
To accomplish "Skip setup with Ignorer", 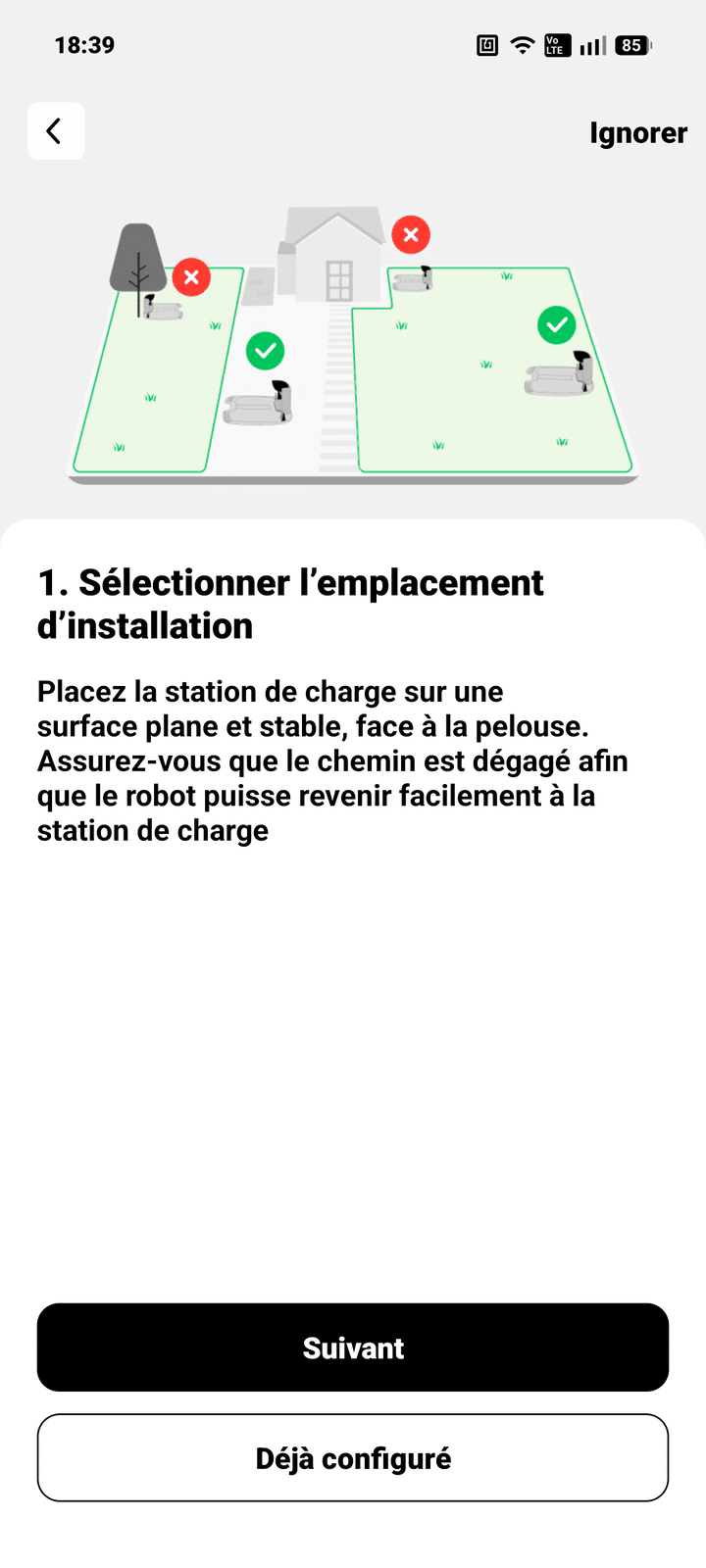I will [x=637, y=132].
